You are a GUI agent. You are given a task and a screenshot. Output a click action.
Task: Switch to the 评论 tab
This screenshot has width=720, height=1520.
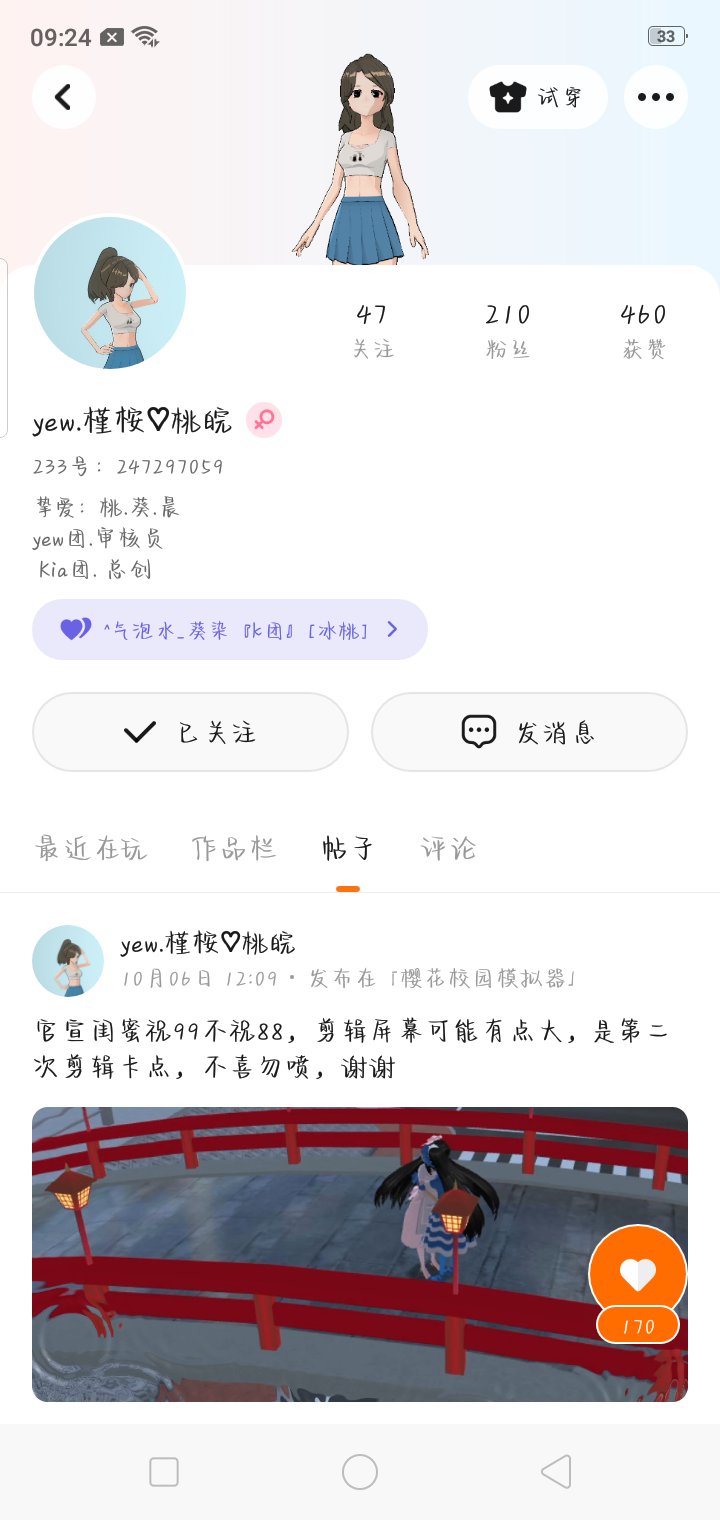448,849
